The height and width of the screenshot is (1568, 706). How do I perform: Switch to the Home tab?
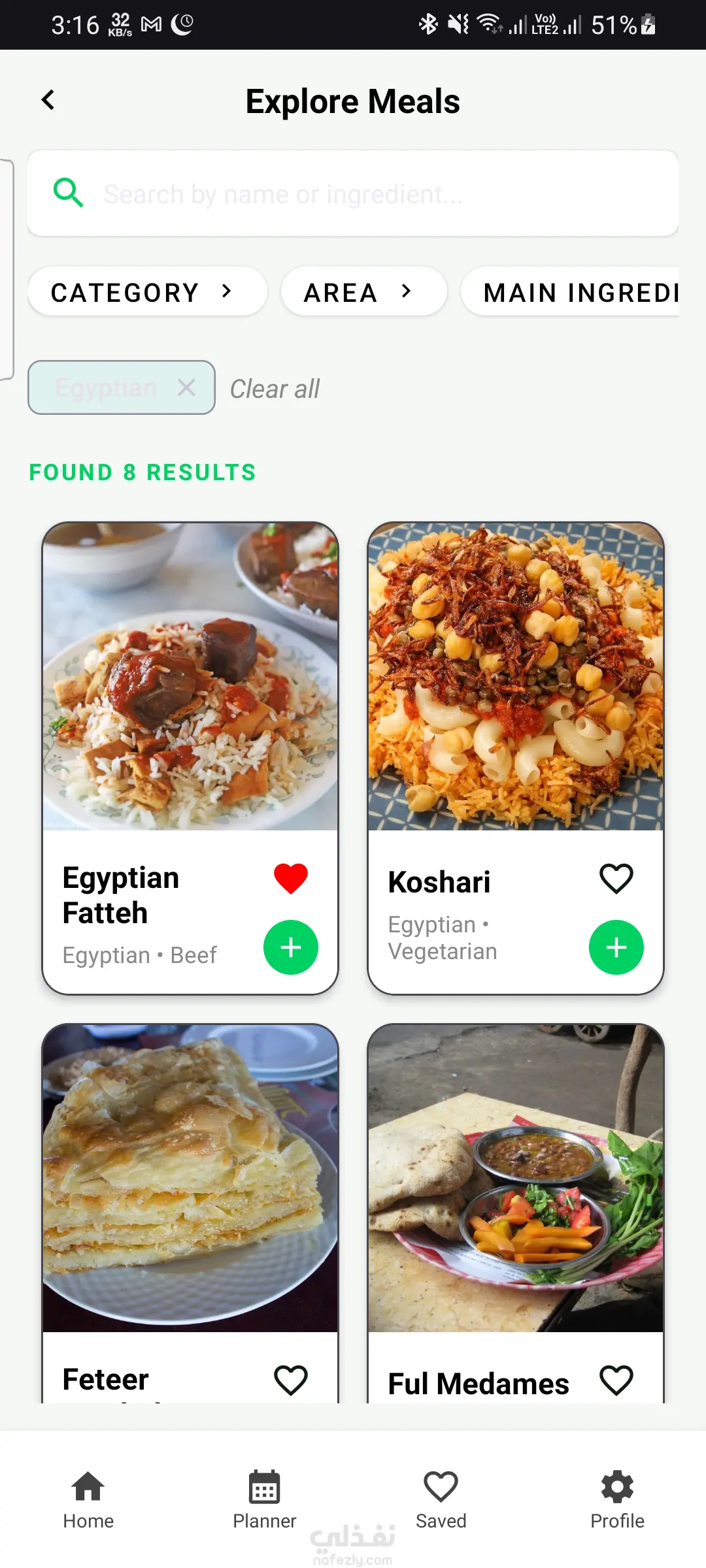tap(88, 1499)
